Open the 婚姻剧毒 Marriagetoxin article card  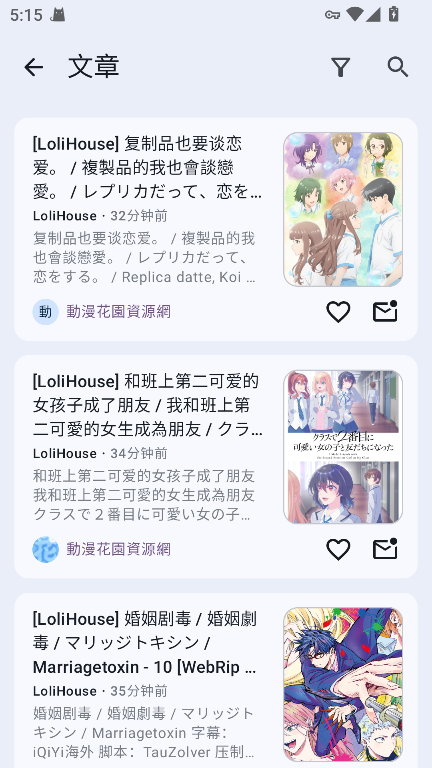pyautogui.click(x=216, y=680)
